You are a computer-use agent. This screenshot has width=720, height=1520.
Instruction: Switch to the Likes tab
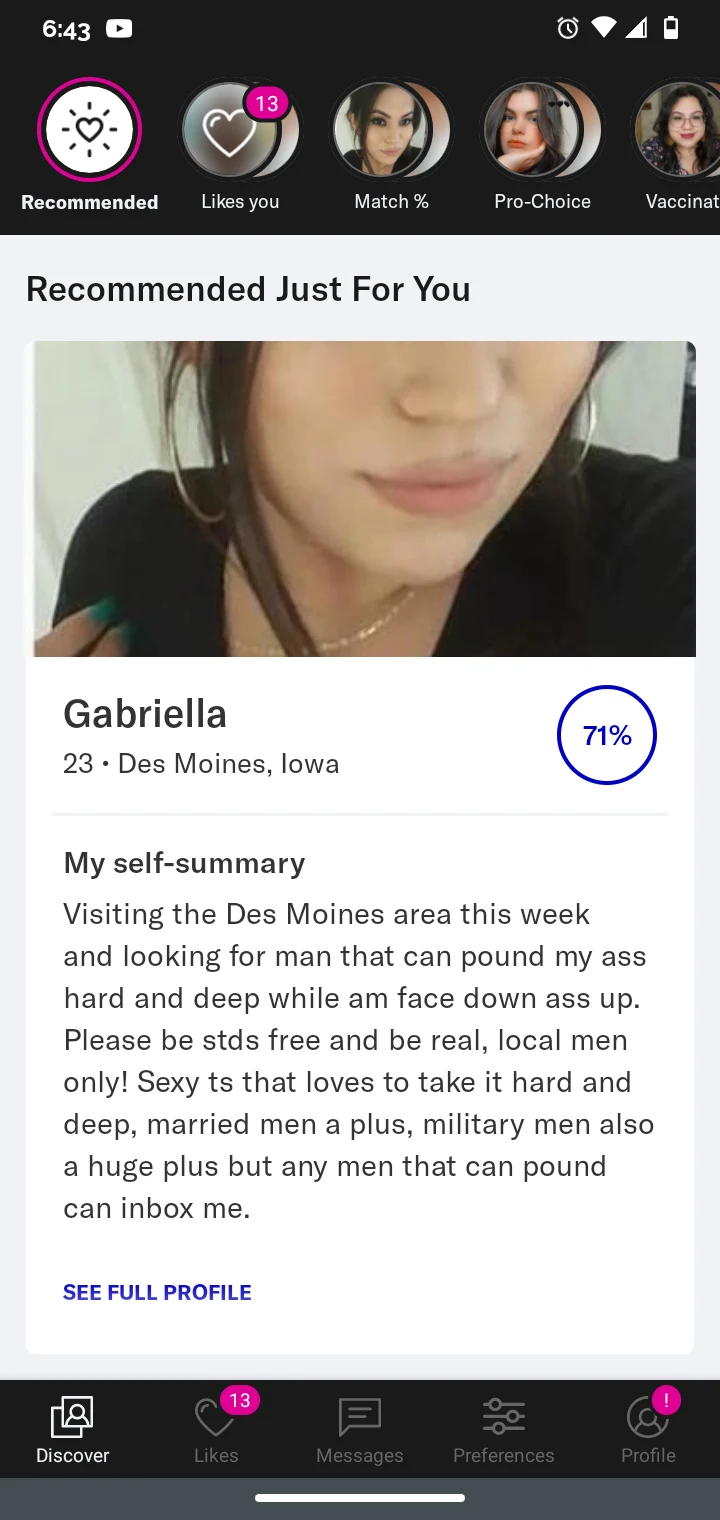(x=216, y=1430)
